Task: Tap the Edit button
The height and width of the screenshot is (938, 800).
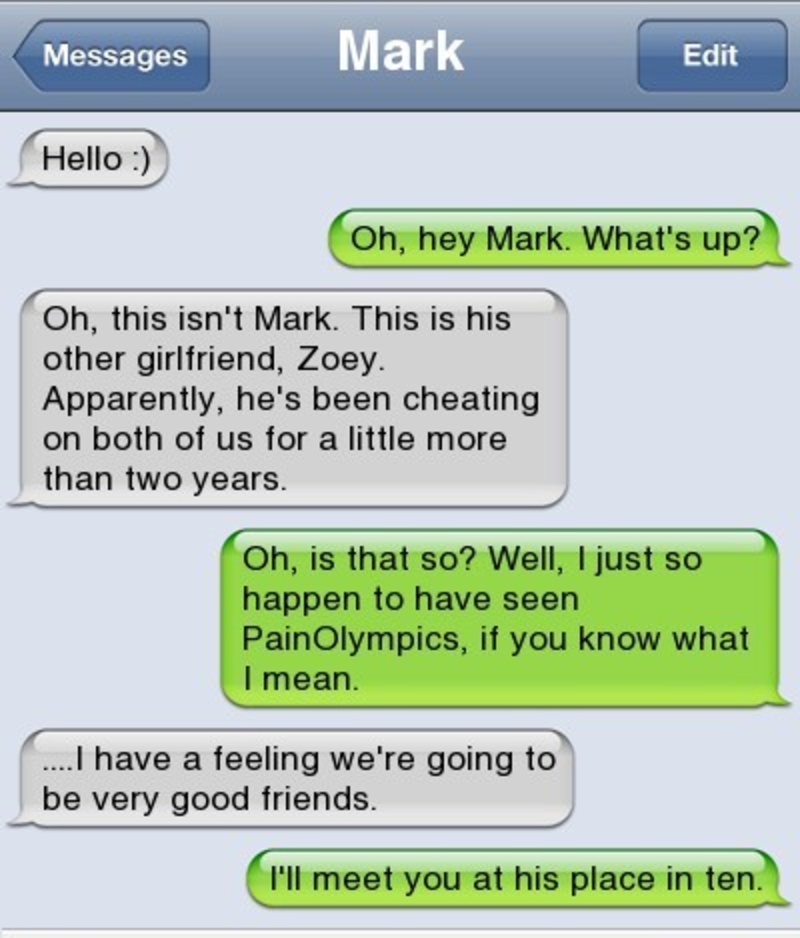Action: pyautogui.click(x=710, y=55)
